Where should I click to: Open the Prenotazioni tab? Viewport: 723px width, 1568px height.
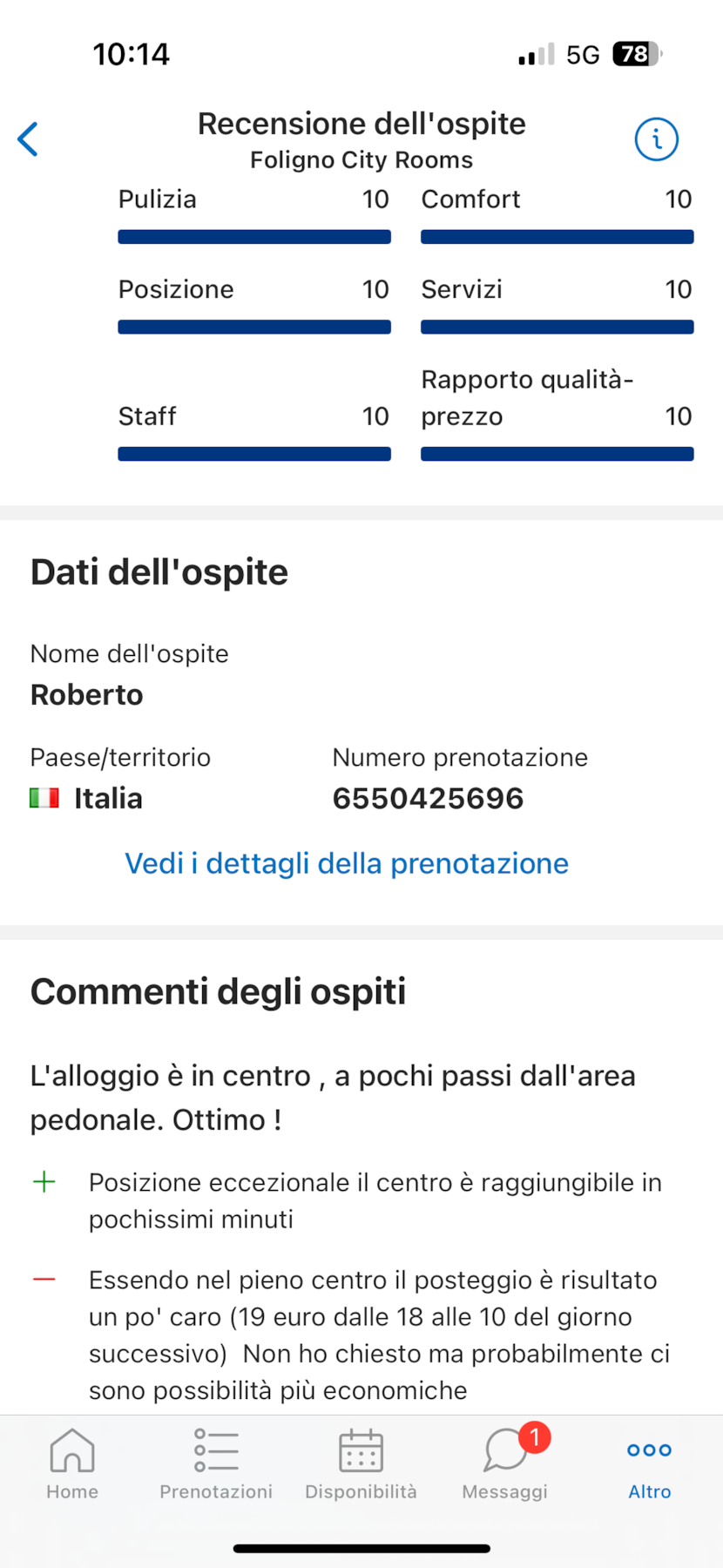tap(216, 1465)
